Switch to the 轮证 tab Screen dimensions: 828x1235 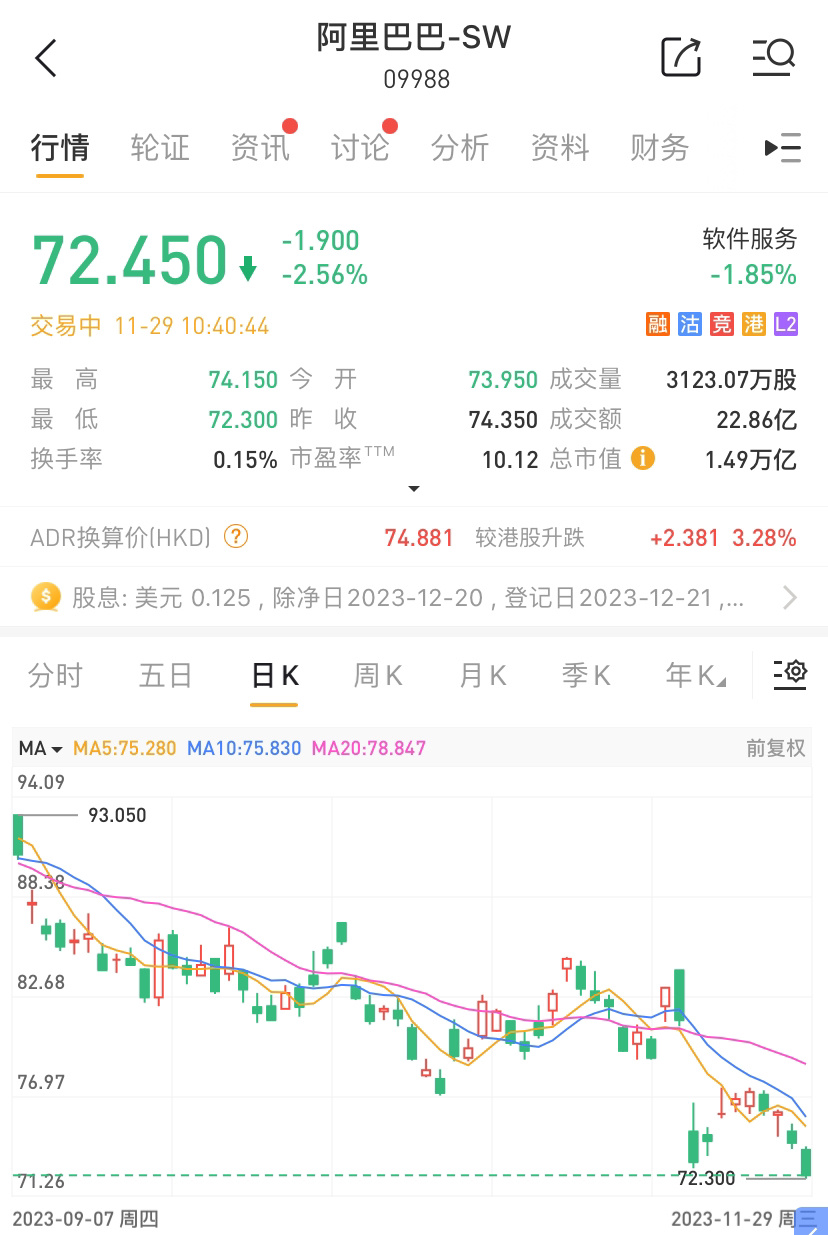pyautogui.click(x=160, y=148)
